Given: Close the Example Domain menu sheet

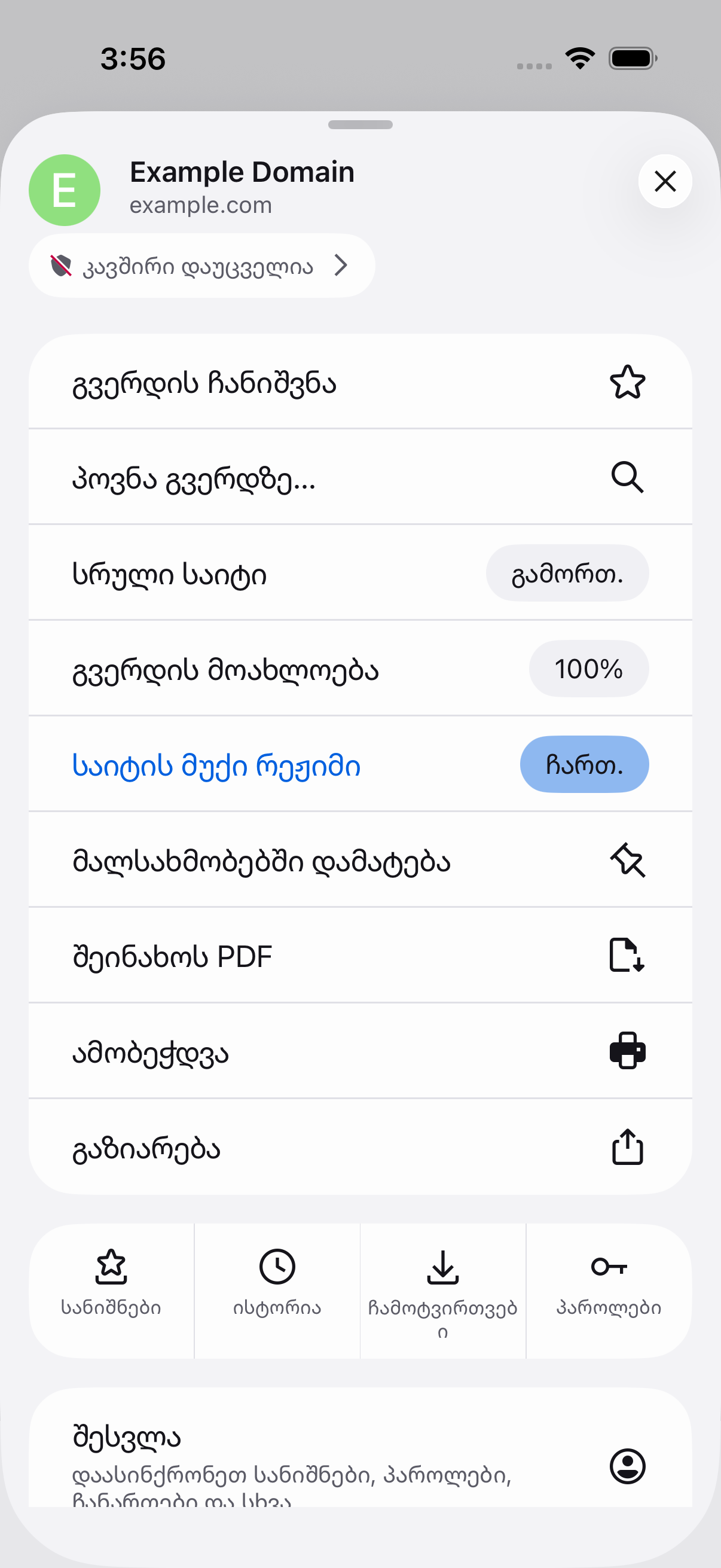Looking at the screenshot, I should pyautogui.click(x=664, y=181).
